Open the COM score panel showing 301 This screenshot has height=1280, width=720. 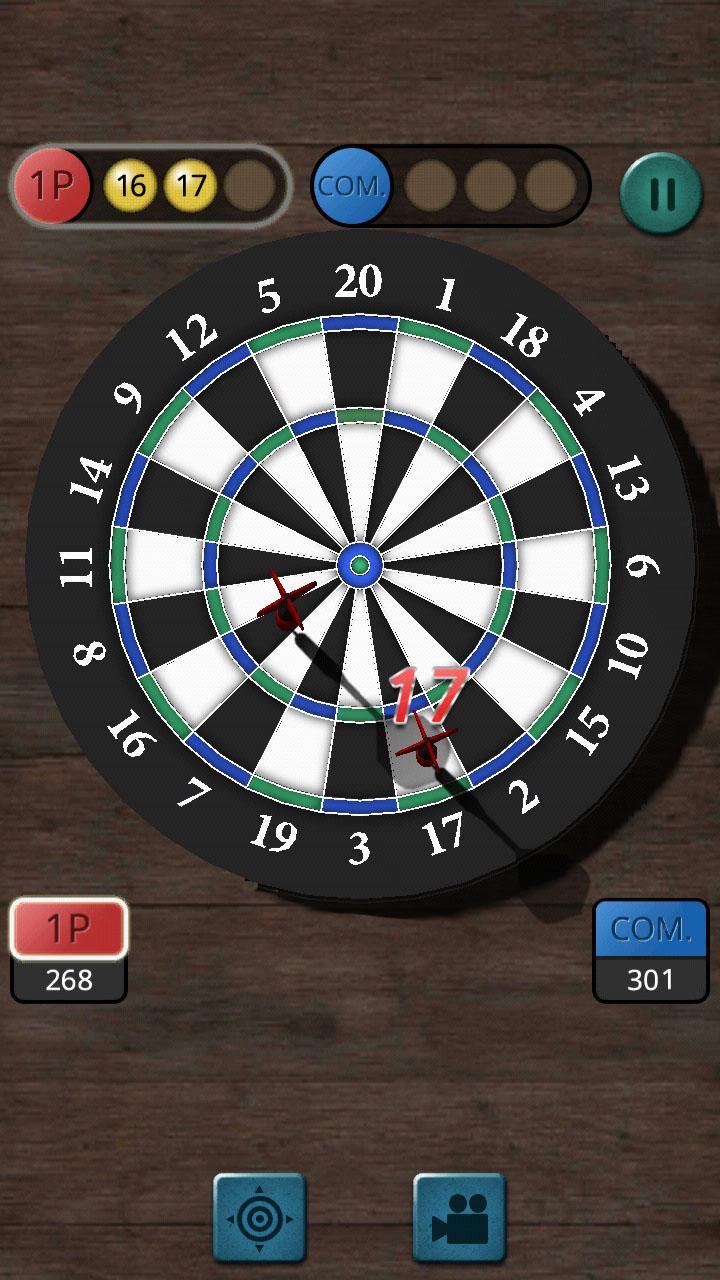coord(650,950)
